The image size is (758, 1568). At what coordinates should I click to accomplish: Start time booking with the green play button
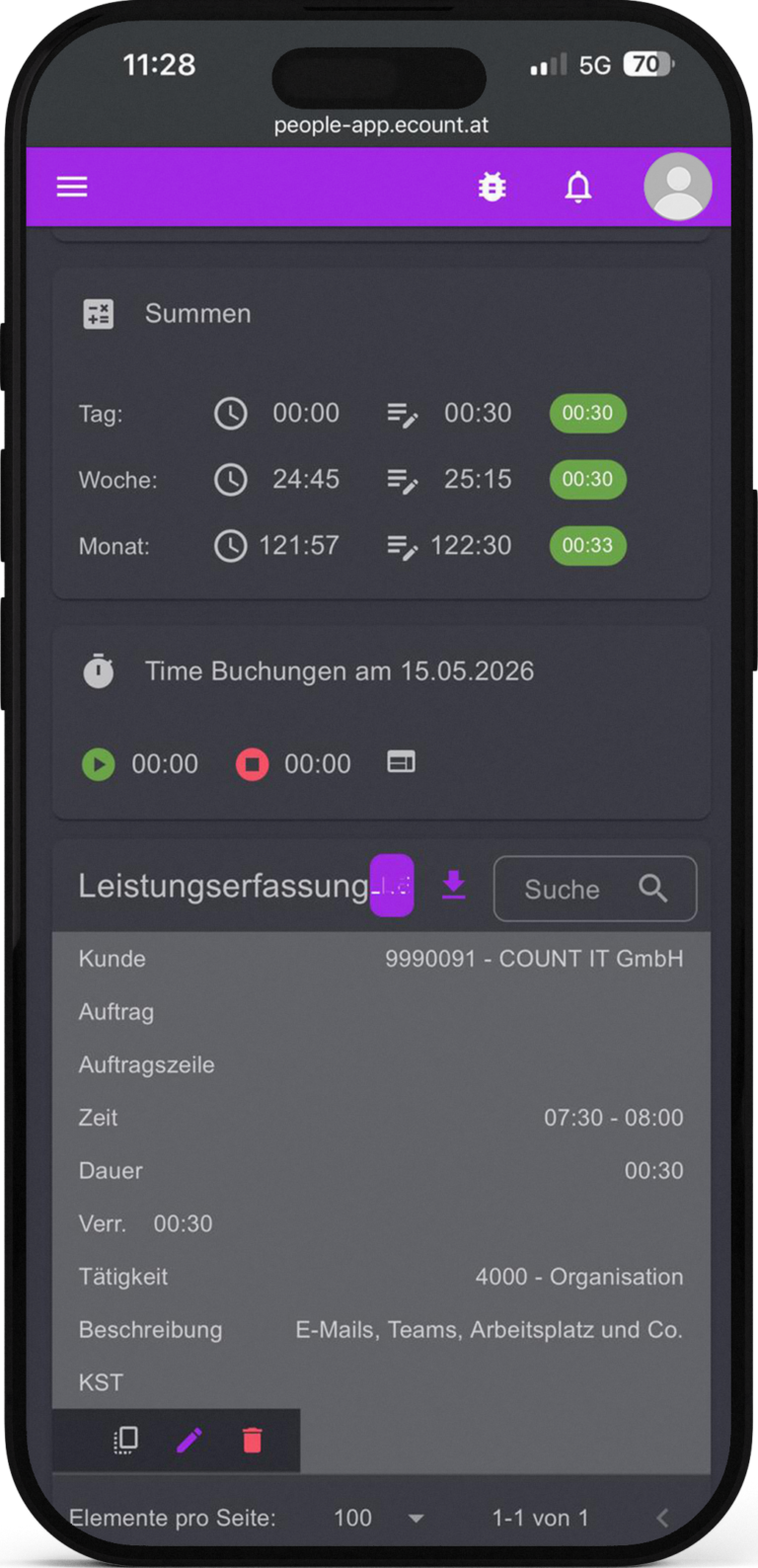point(98,764)
